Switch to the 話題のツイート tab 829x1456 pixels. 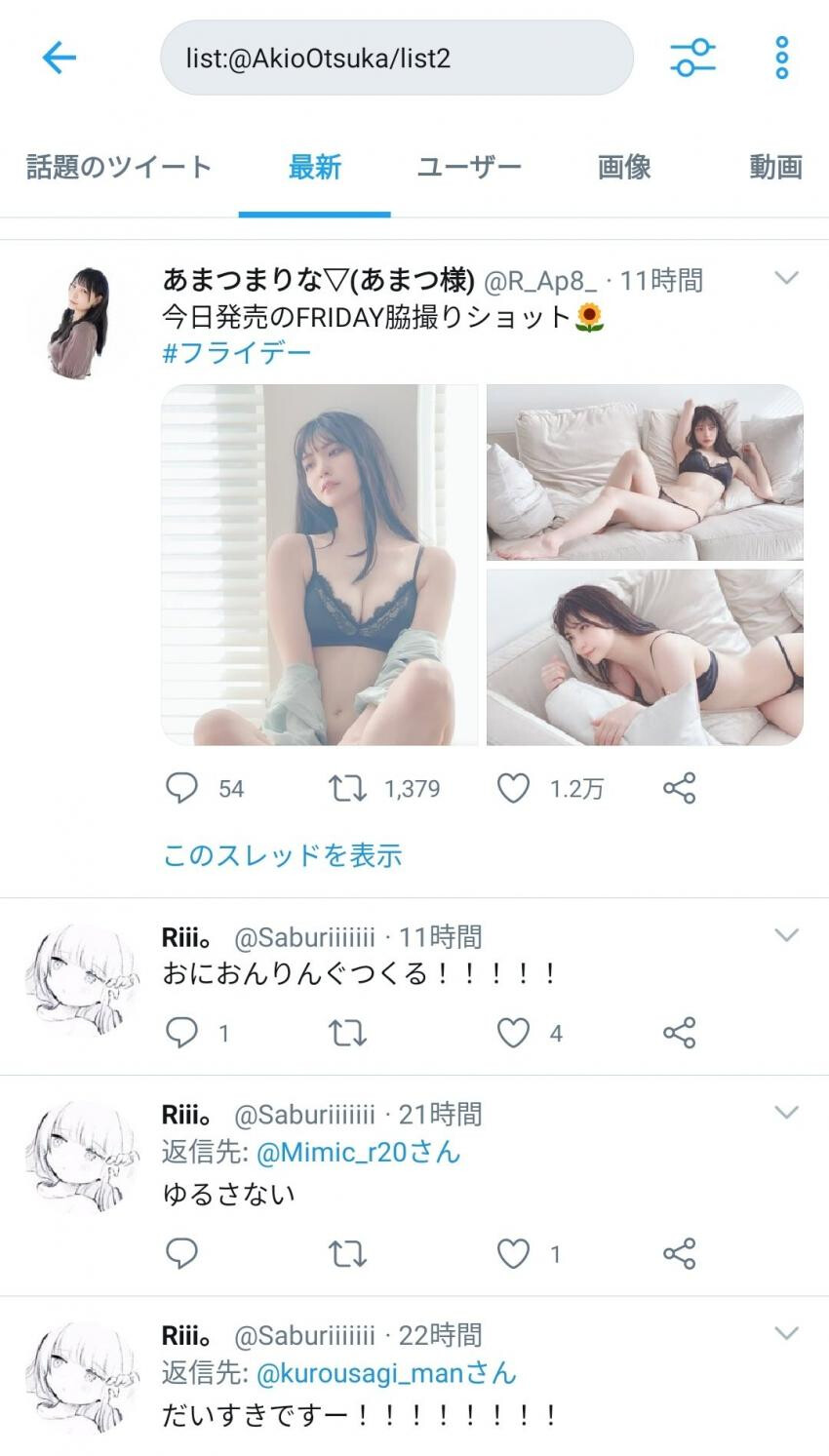[x=119, y=167]
